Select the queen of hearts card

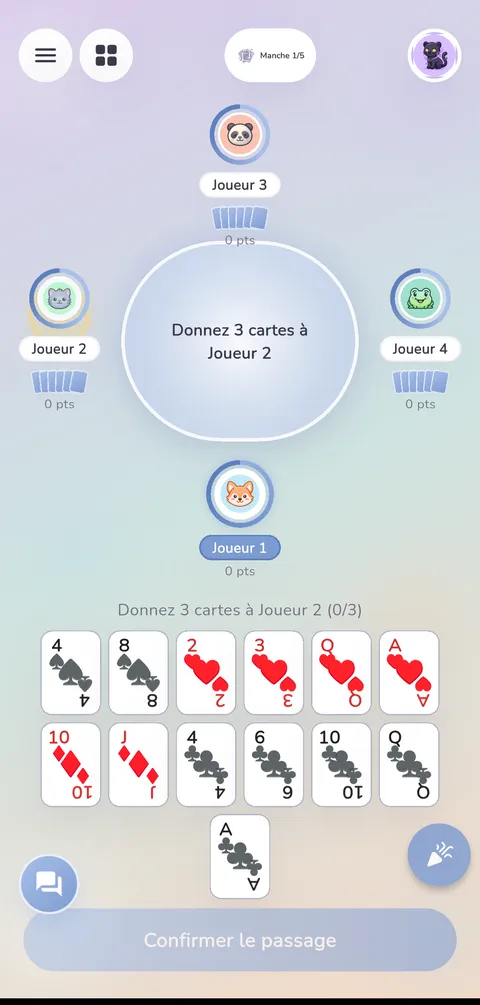pyautogui.click(x=342, y=672)
